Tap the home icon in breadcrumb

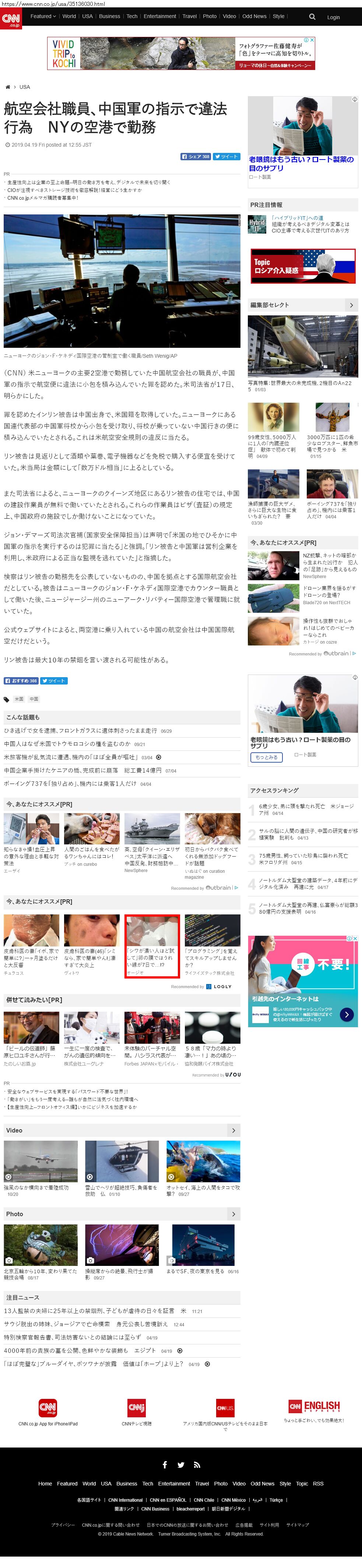(x=8, y=87)
